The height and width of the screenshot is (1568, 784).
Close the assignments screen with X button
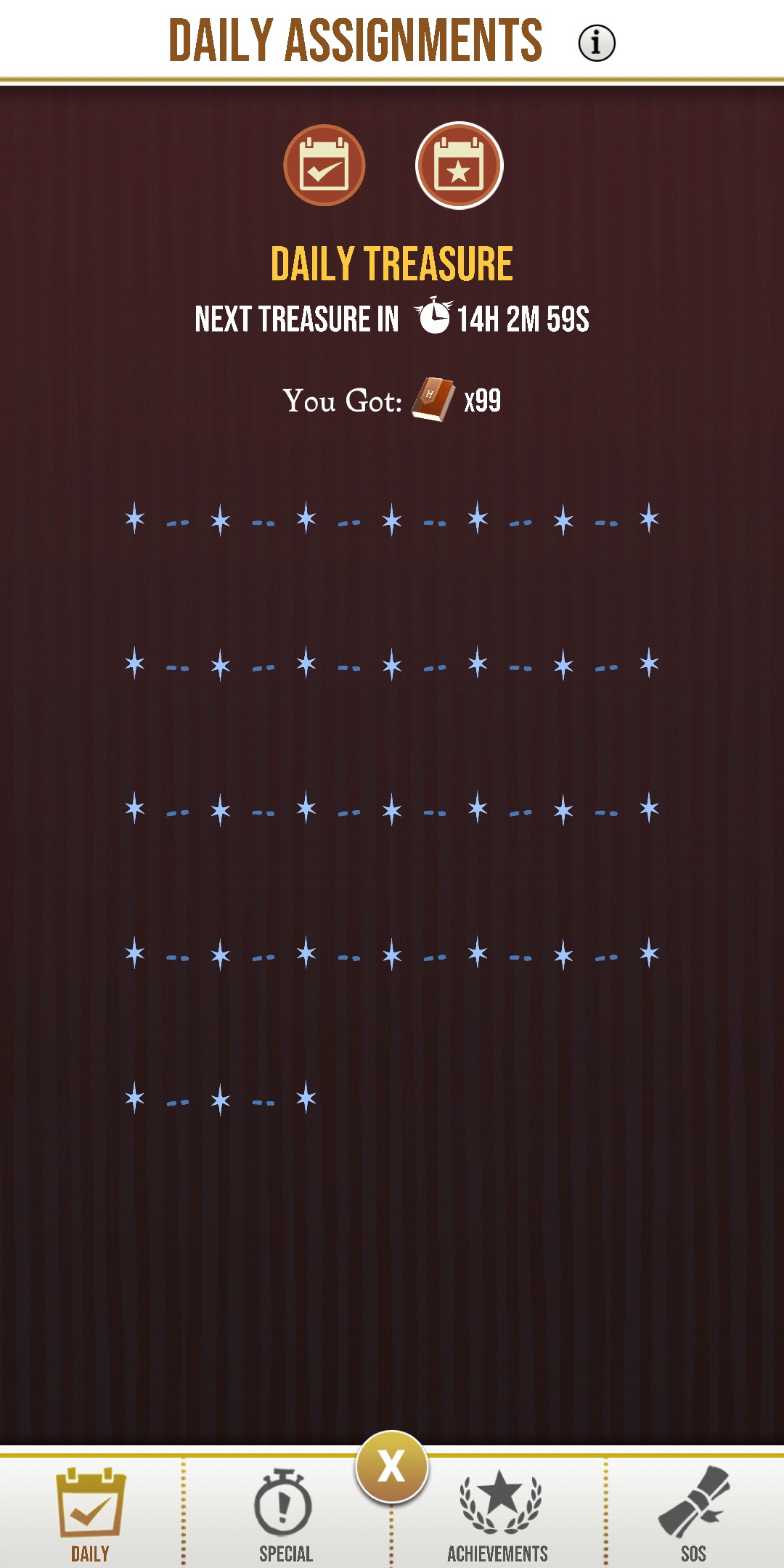(x=392, y=1466)
